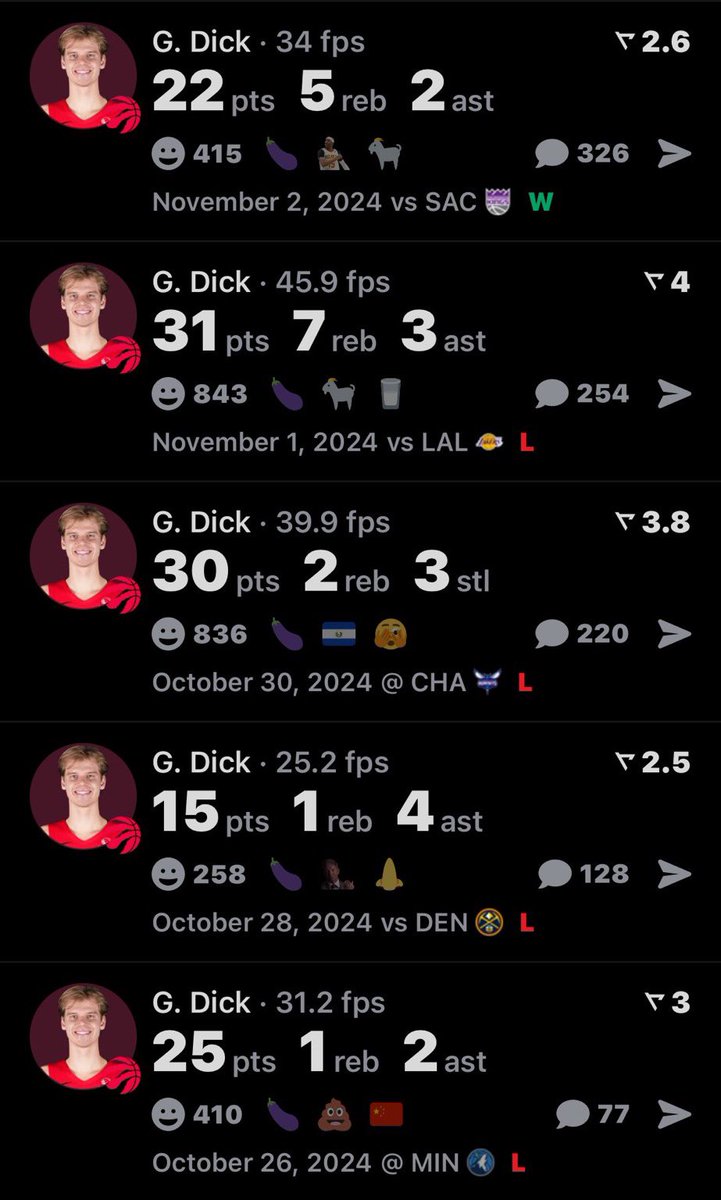Share the November 2 vs SAC game card
The width and height of the screenshot is (721, 1200).
(x=675, y=154)
